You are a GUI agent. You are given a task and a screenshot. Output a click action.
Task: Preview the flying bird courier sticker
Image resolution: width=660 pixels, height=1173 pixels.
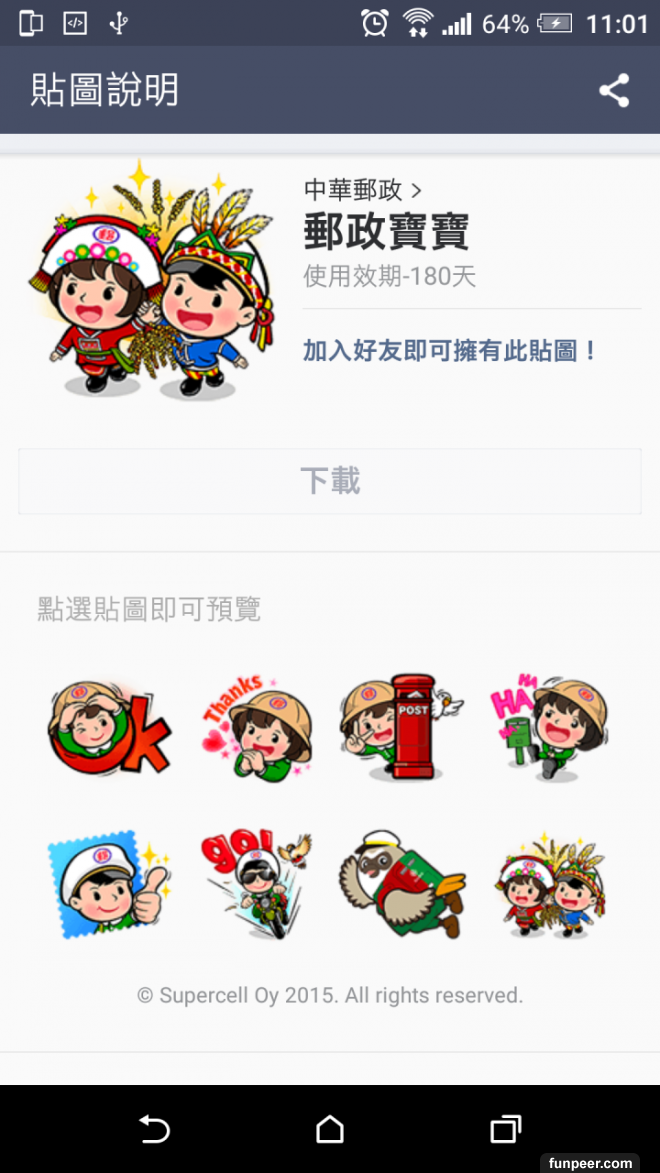coord(403,882)
